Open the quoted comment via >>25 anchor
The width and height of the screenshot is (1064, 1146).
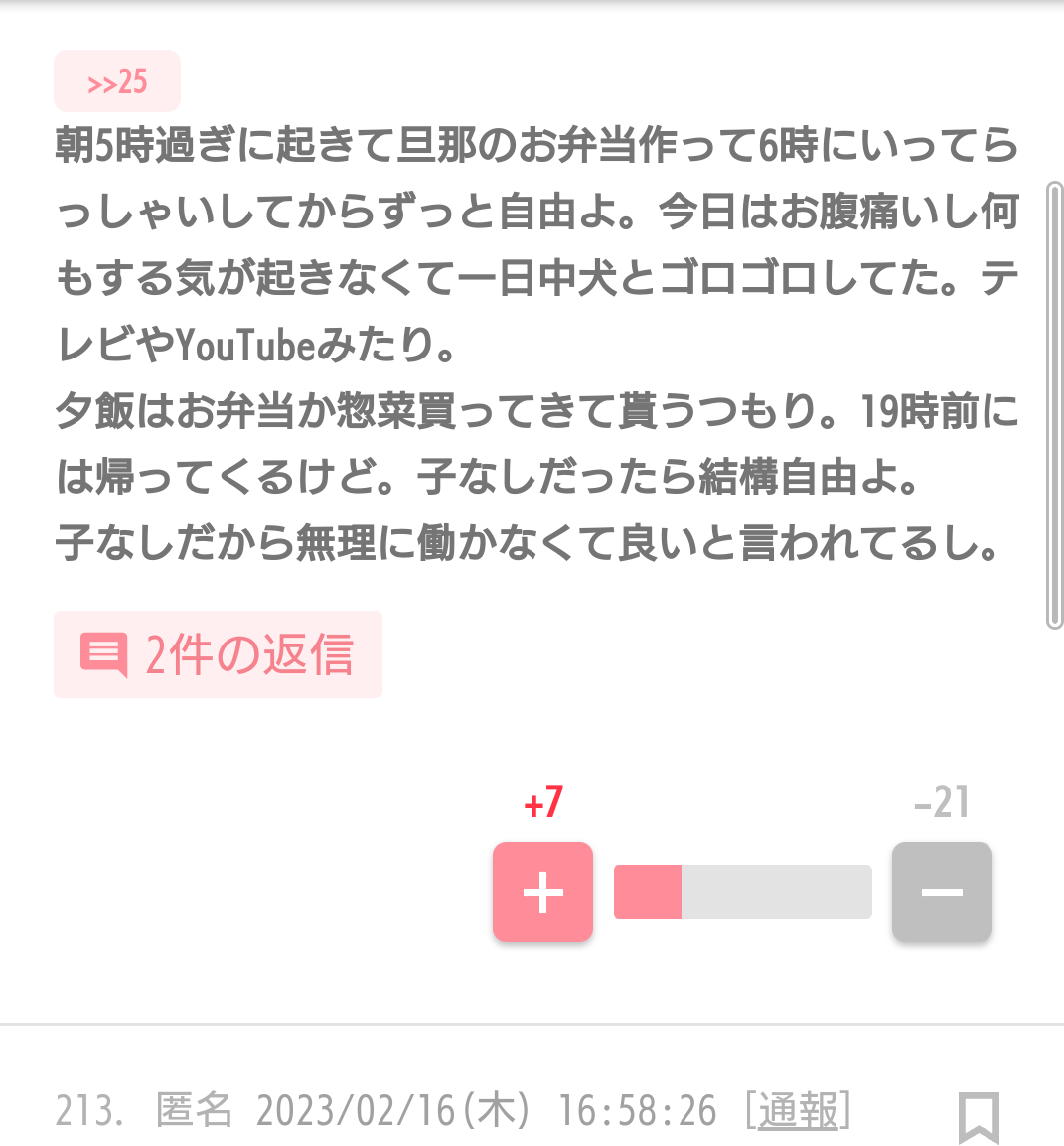(117, 80)
